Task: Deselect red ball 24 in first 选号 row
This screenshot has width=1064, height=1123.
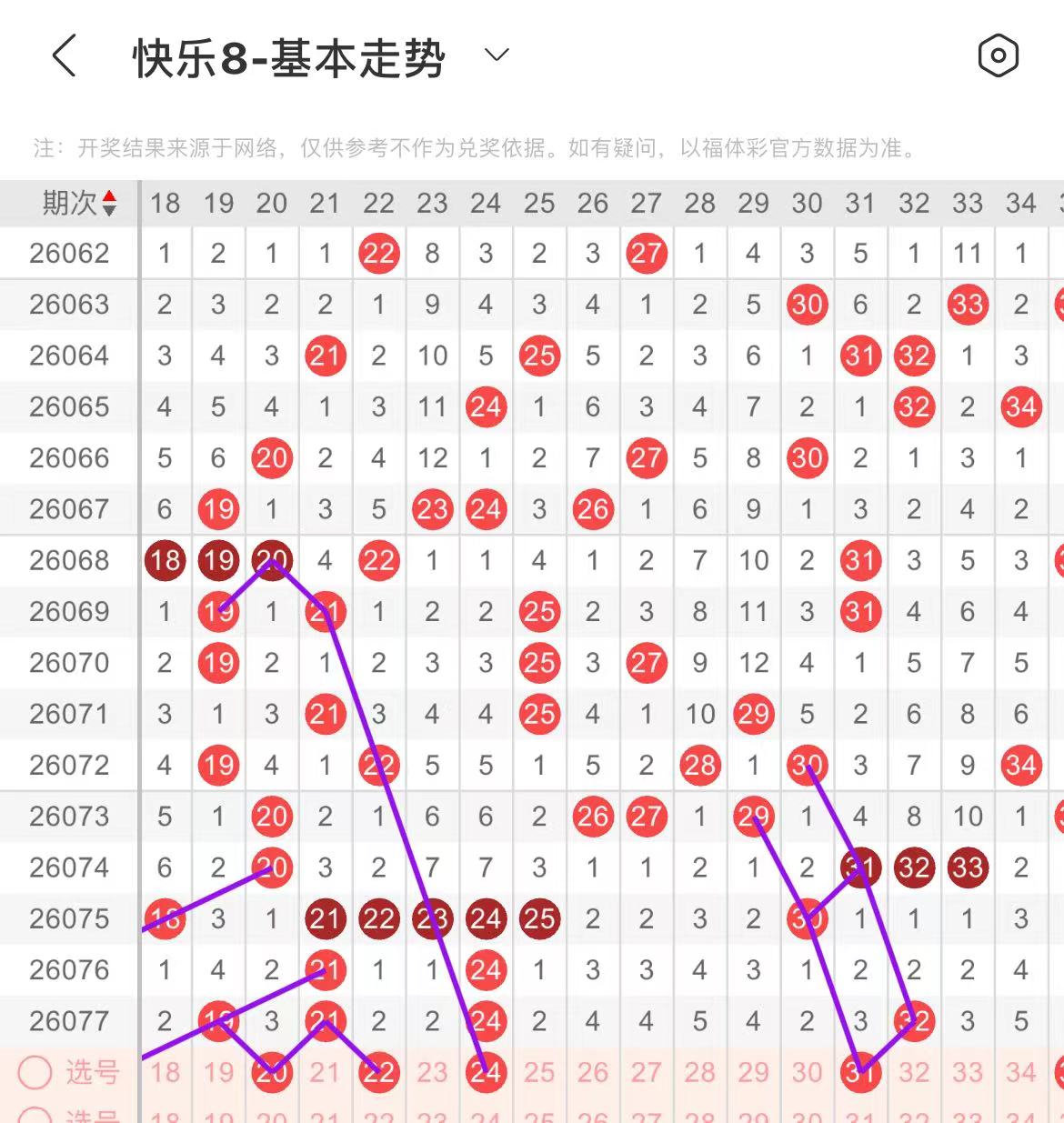Action: (x=486, y=1073)
